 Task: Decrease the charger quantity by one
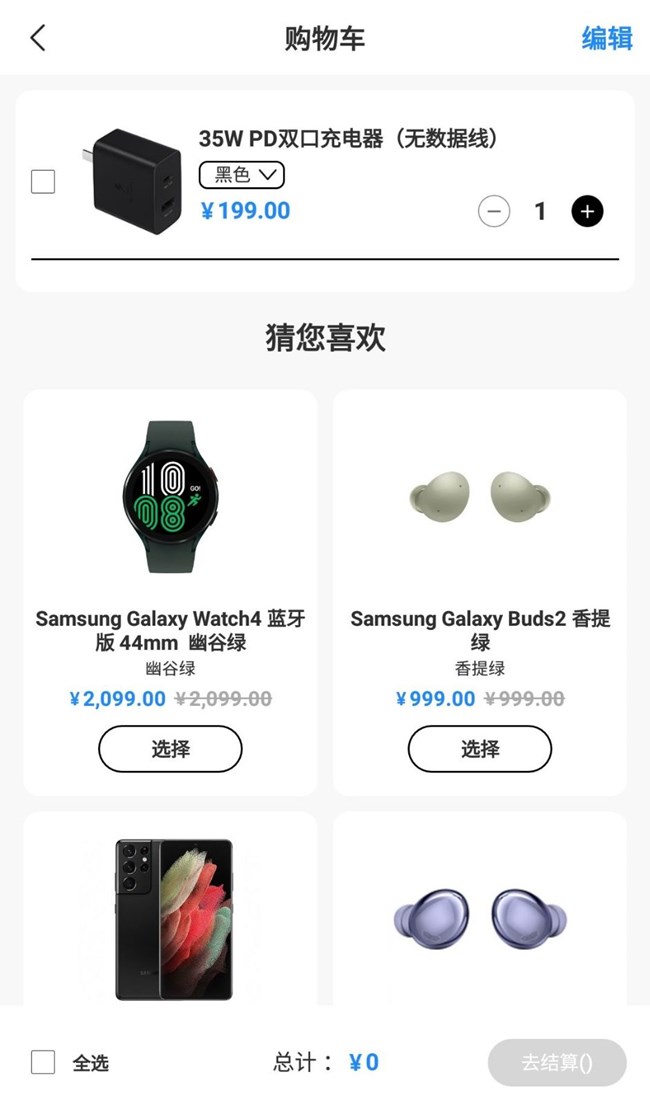point(494,211)
